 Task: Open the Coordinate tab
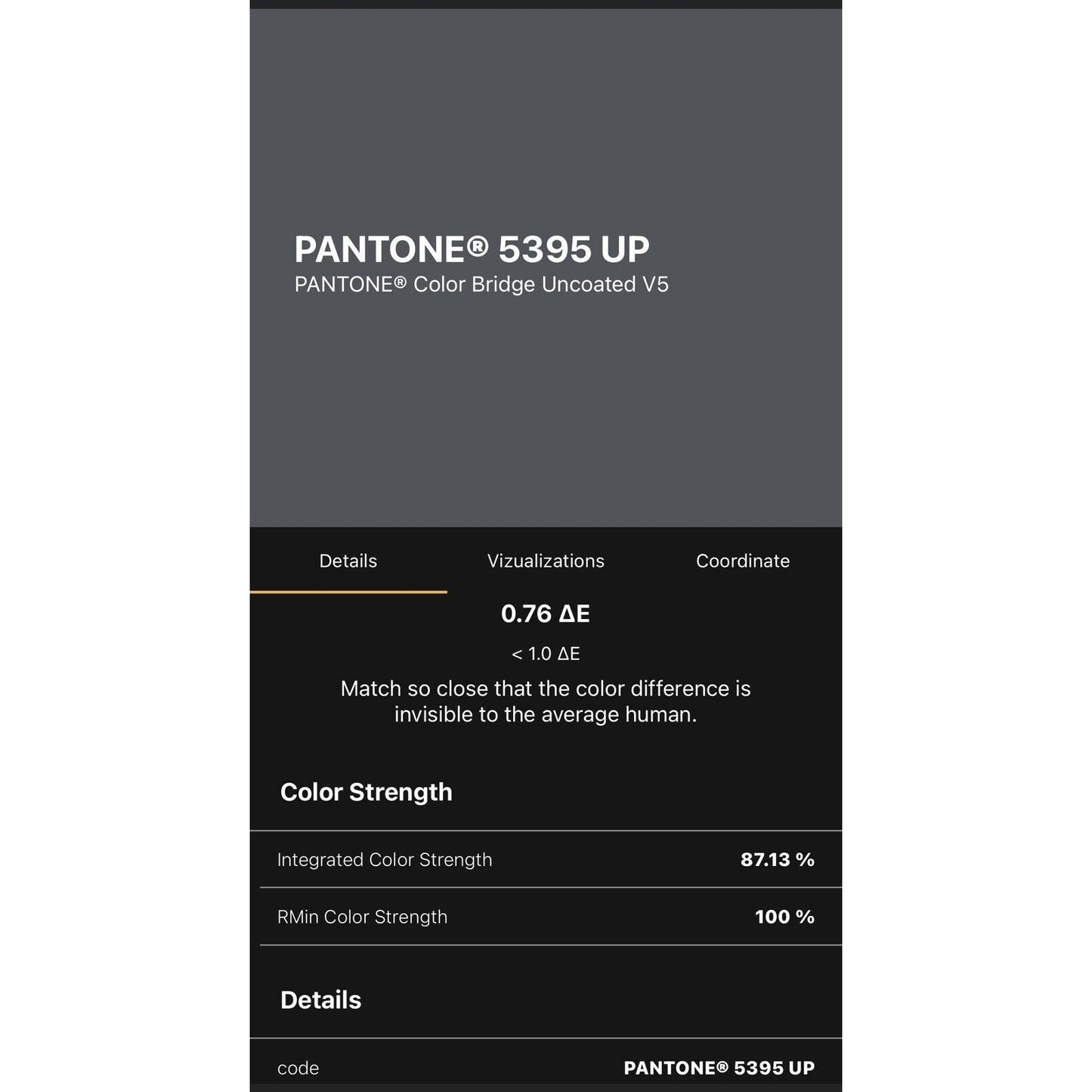coord(742,561)
